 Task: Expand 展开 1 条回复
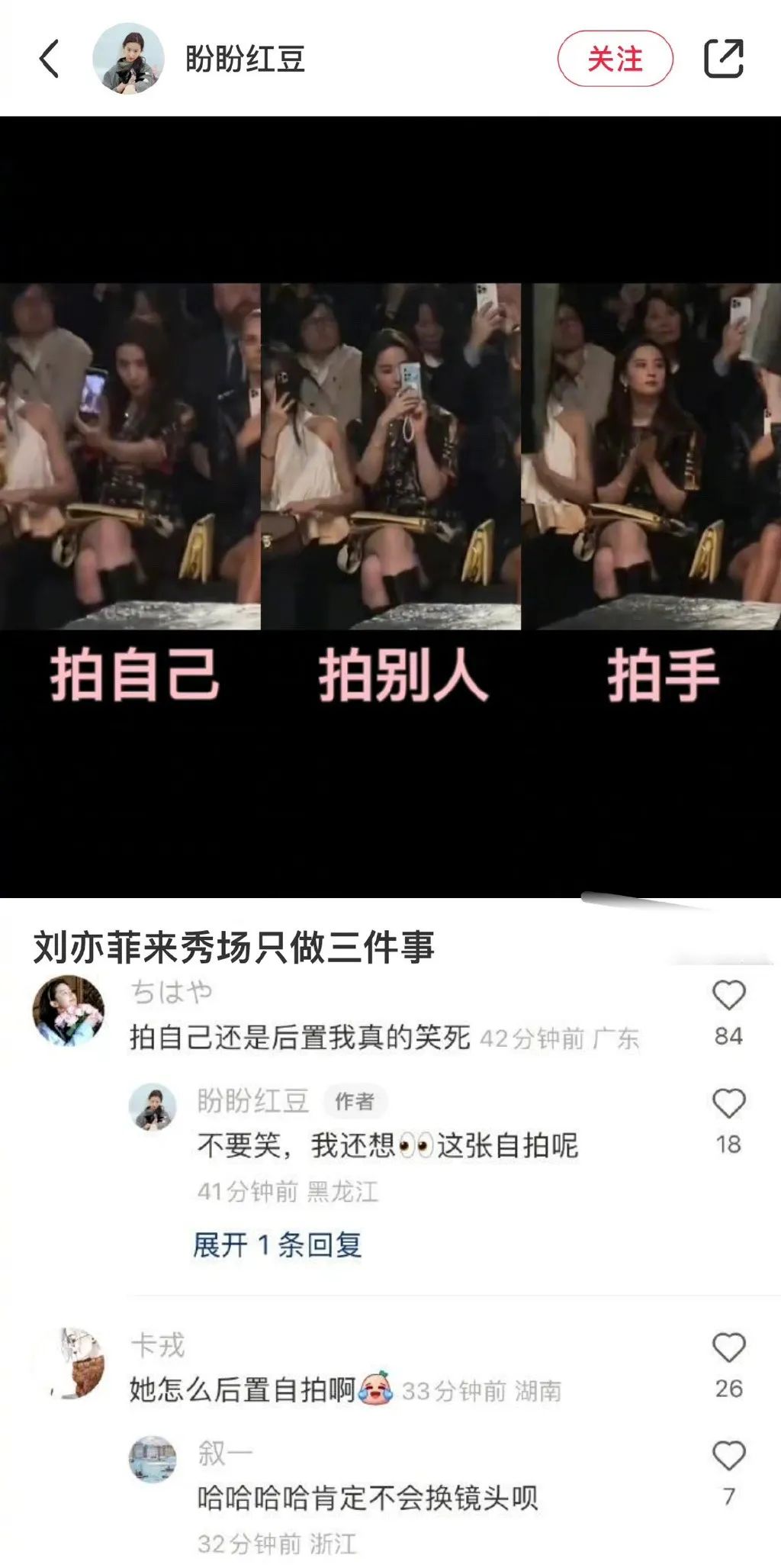point(277,1245)
